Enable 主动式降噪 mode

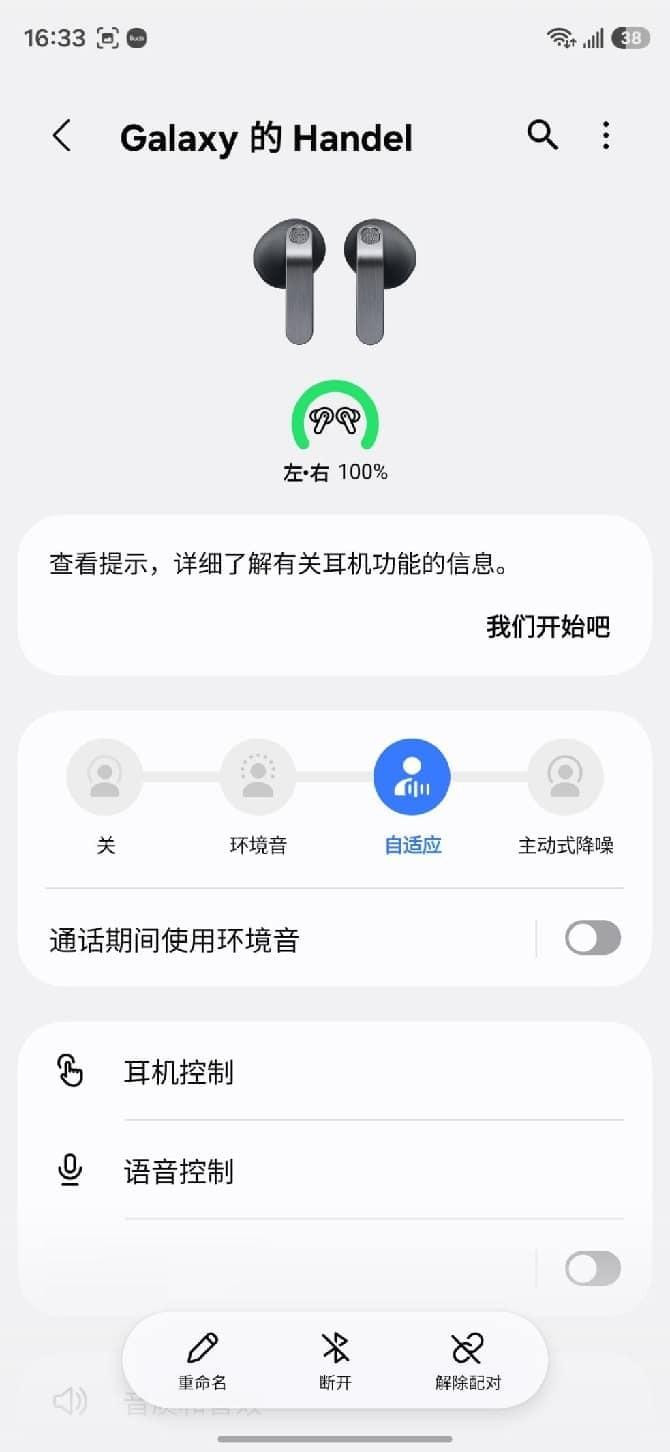coord(565,777)
